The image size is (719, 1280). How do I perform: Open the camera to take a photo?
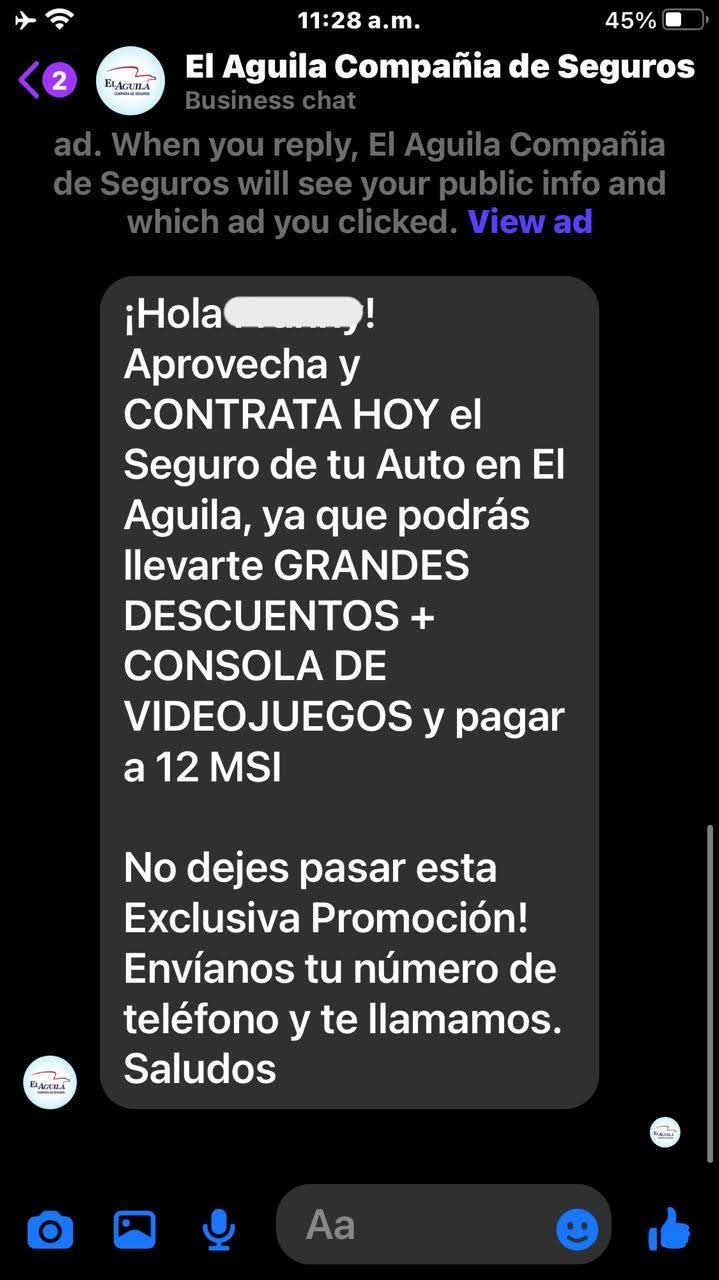(x=50, y=1229)
